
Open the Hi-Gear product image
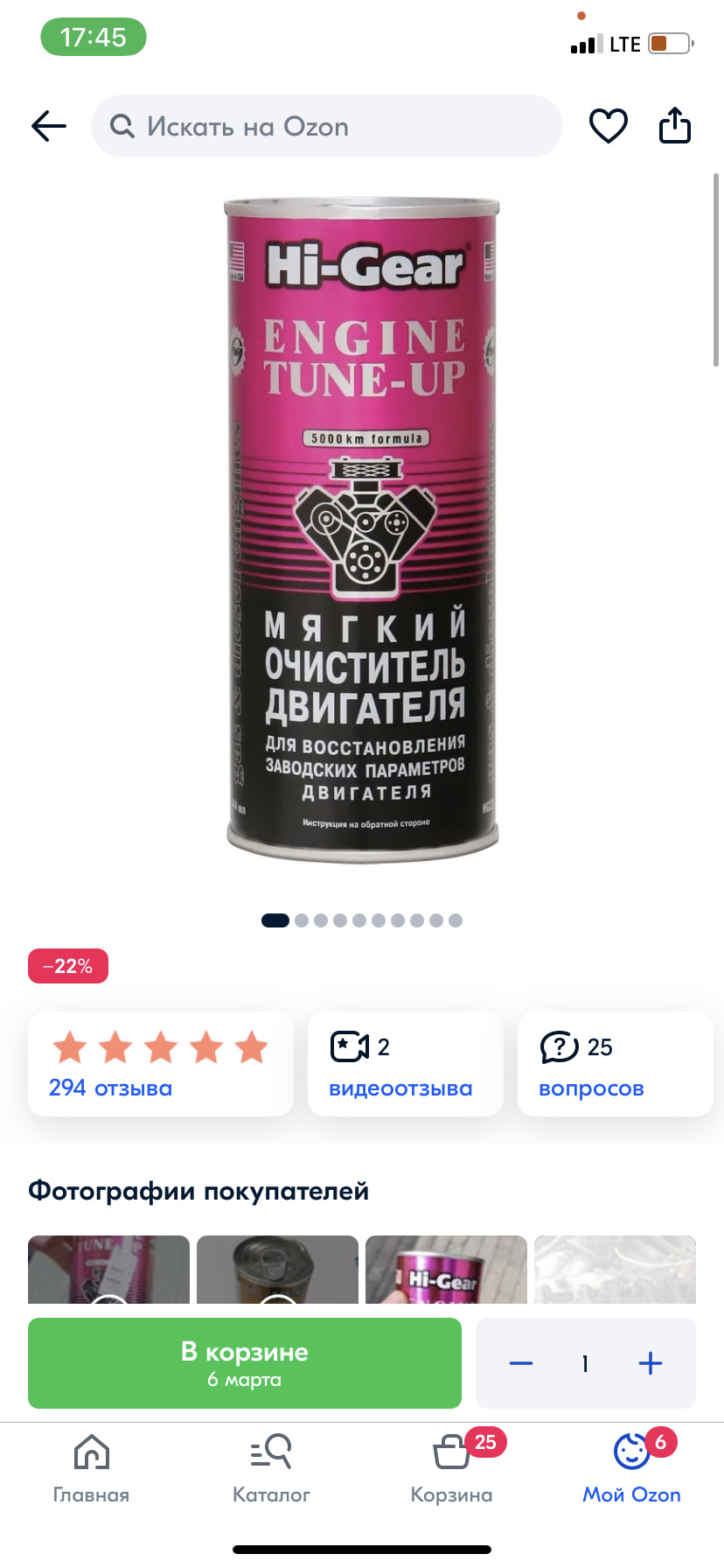coord(362,530)
